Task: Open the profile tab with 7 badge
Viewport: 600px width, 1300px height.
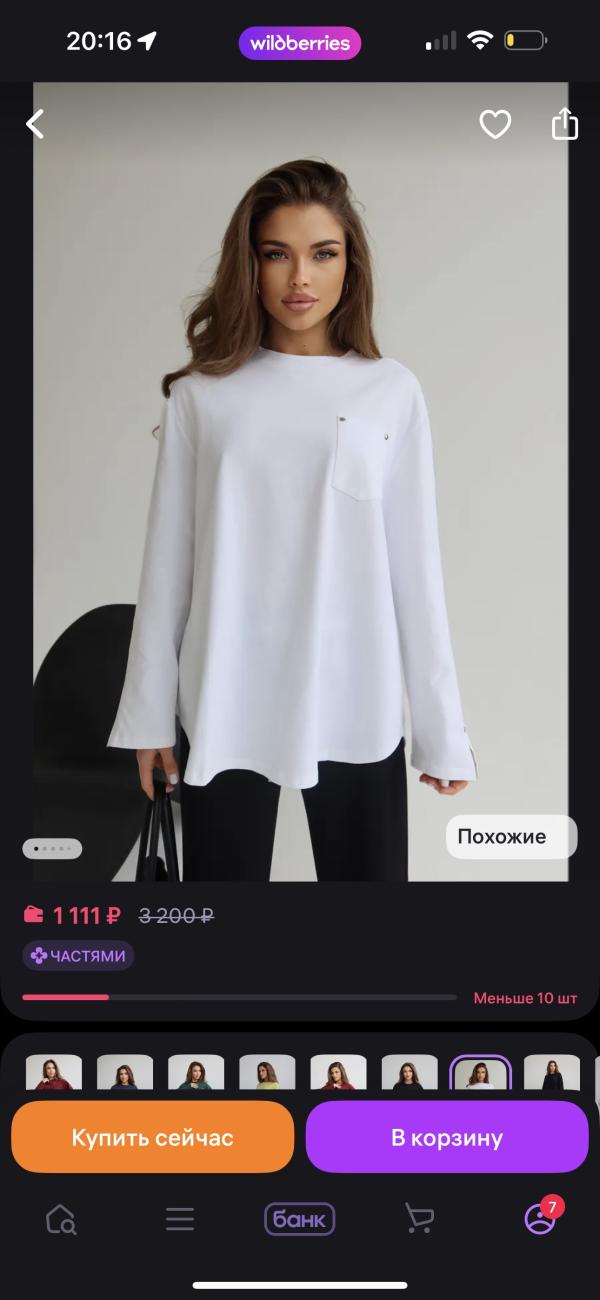Action: [540, 1219]
